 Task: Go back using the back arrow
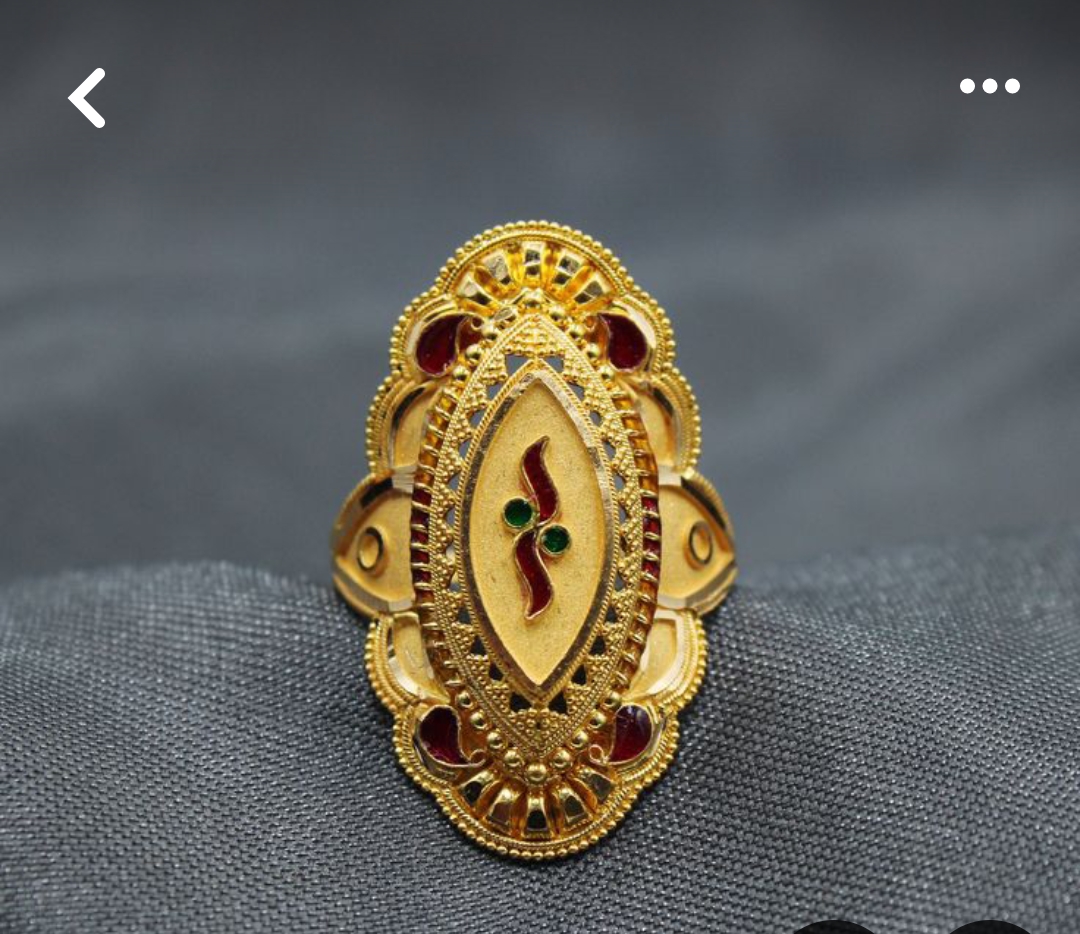tap(87, 98)
